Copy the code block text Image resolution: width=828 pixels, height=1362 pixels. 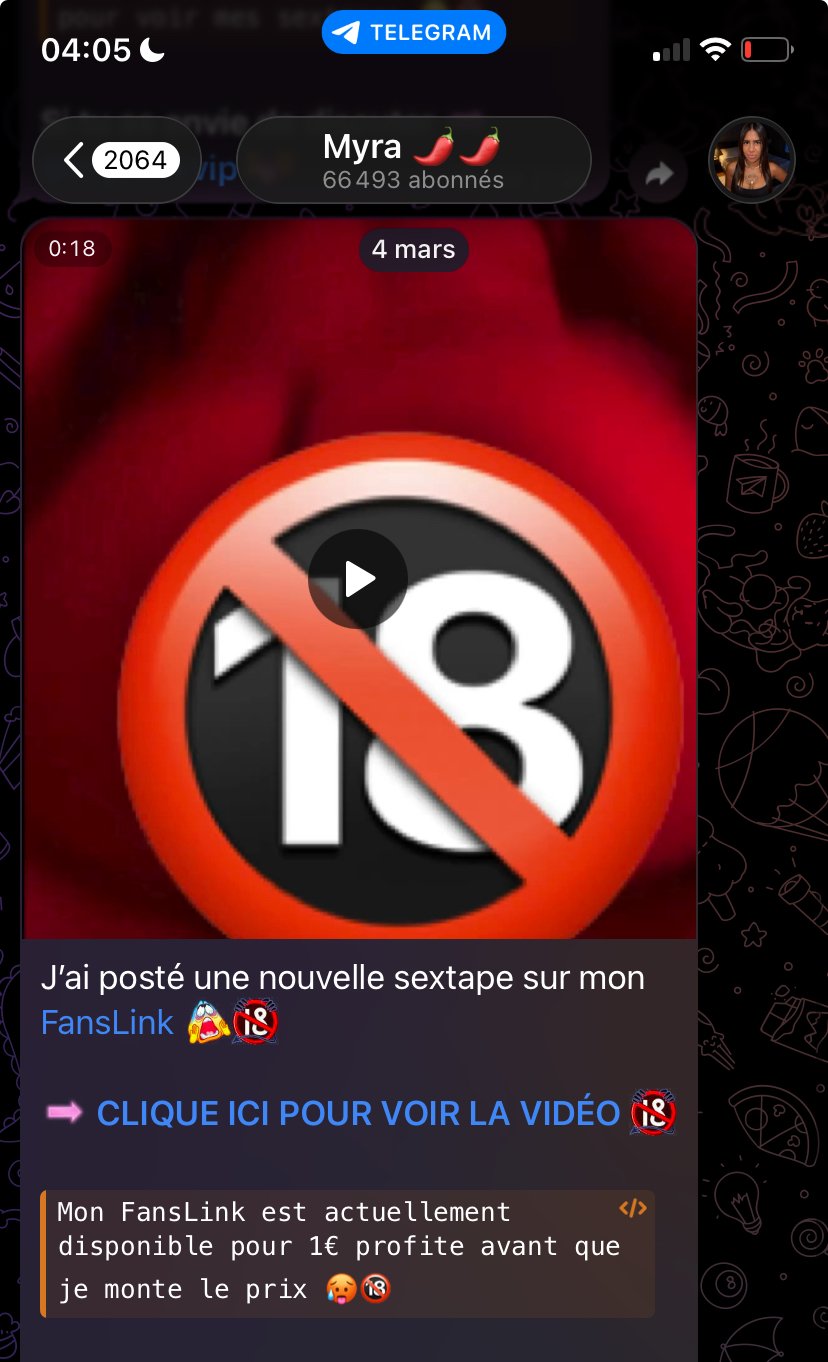pyautogui.click(x=632, y=1209)
